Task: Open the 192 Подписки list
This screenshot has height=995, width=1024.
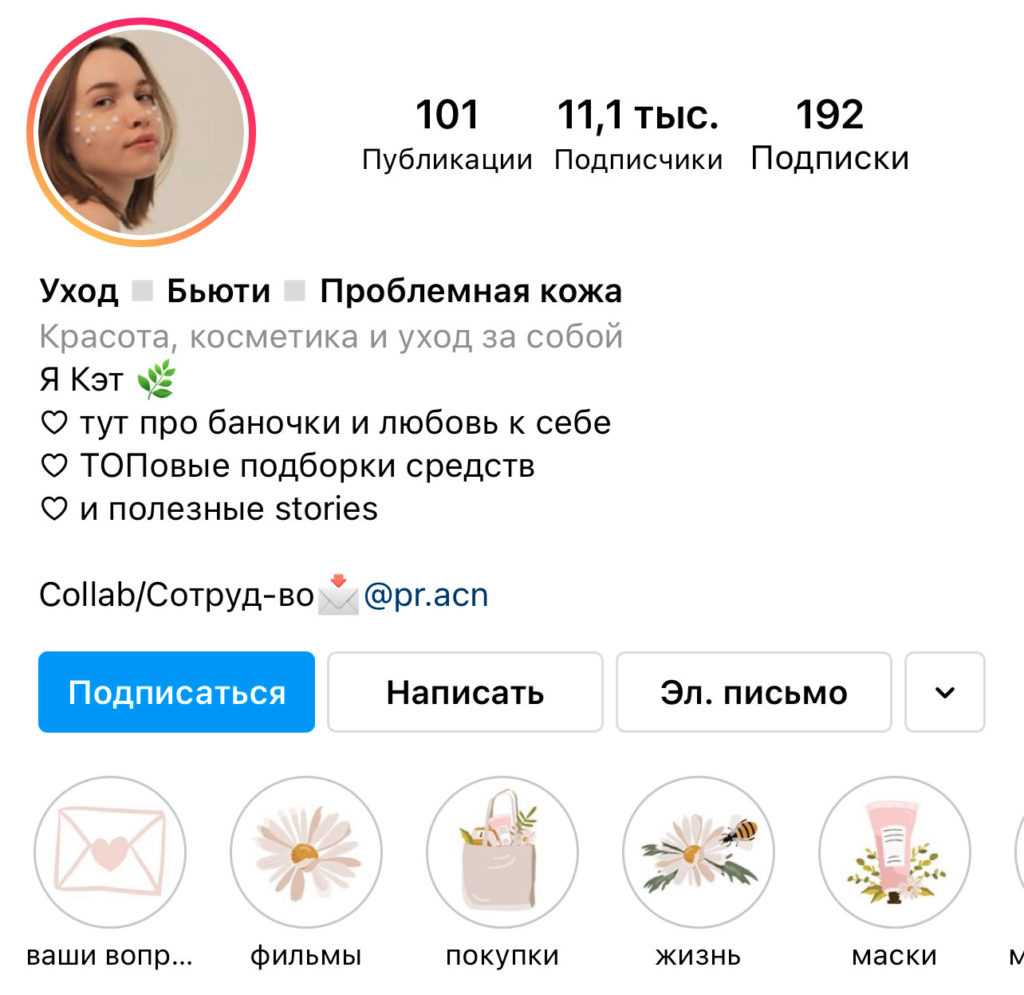Action: pyautogui.click(x=829, y=135)
